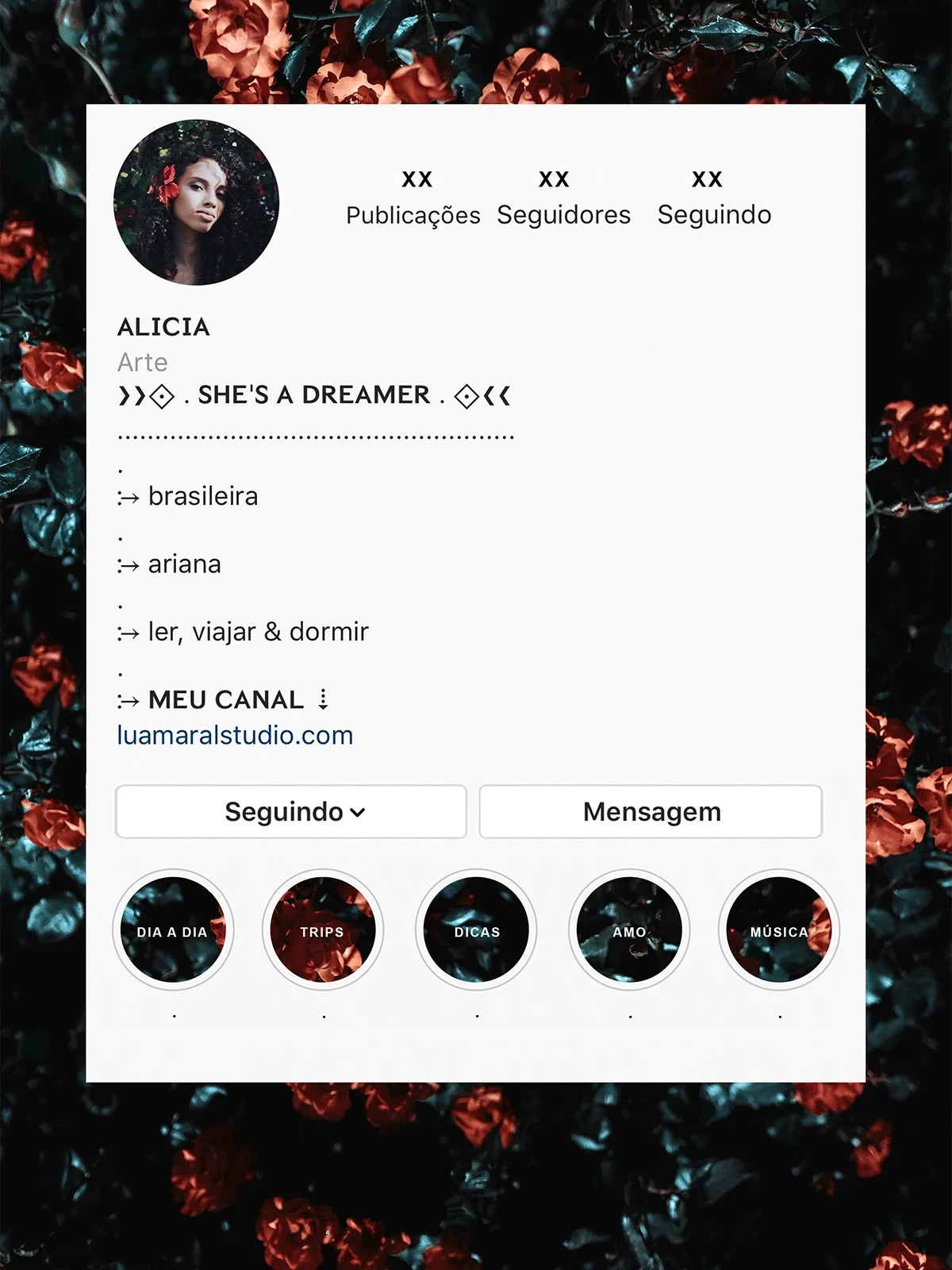Open the MÚSICA story highlight
The height and width of the screenshot is (1270, 952).
coord(779,930)
